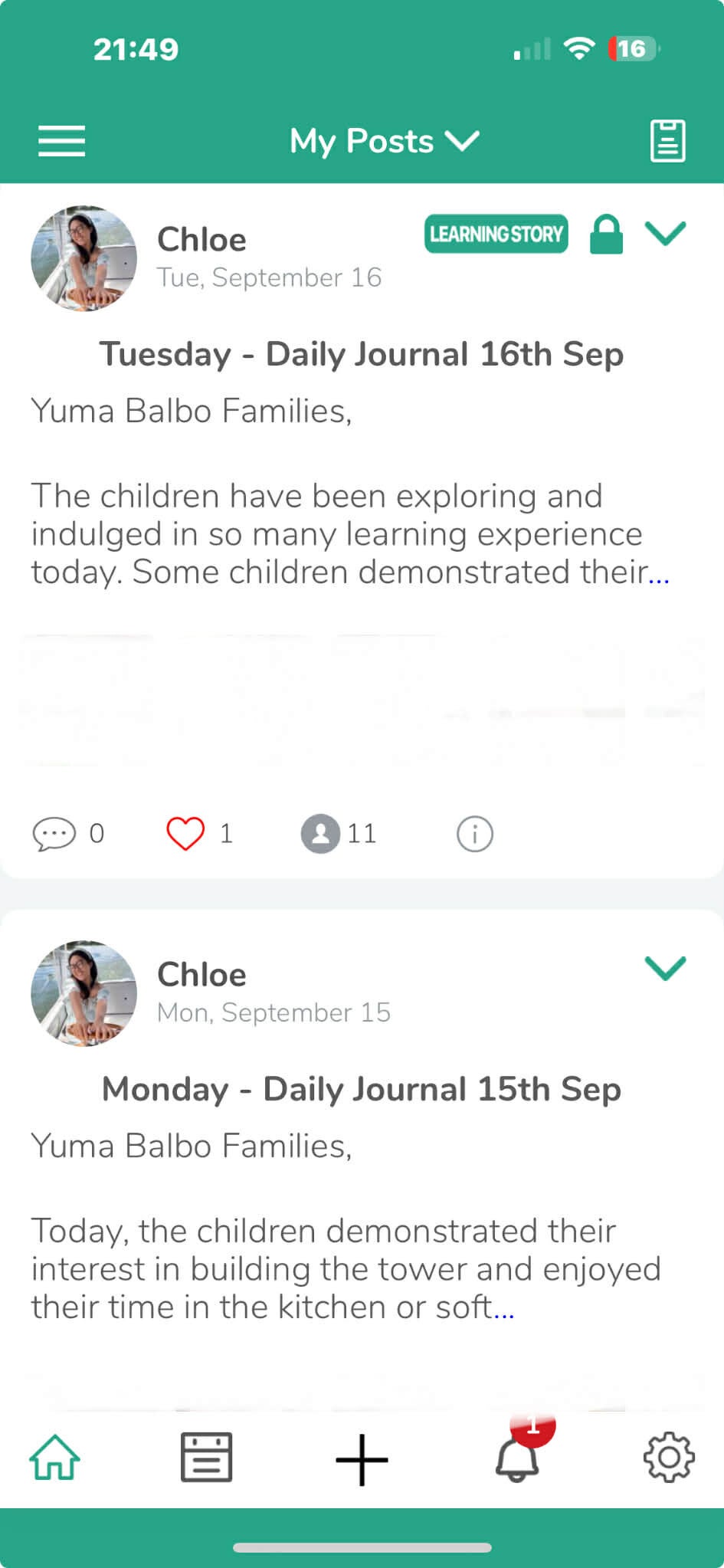
Task: Create a new post with plus button
Action: pyautogui.click(x=362, y=1459)
